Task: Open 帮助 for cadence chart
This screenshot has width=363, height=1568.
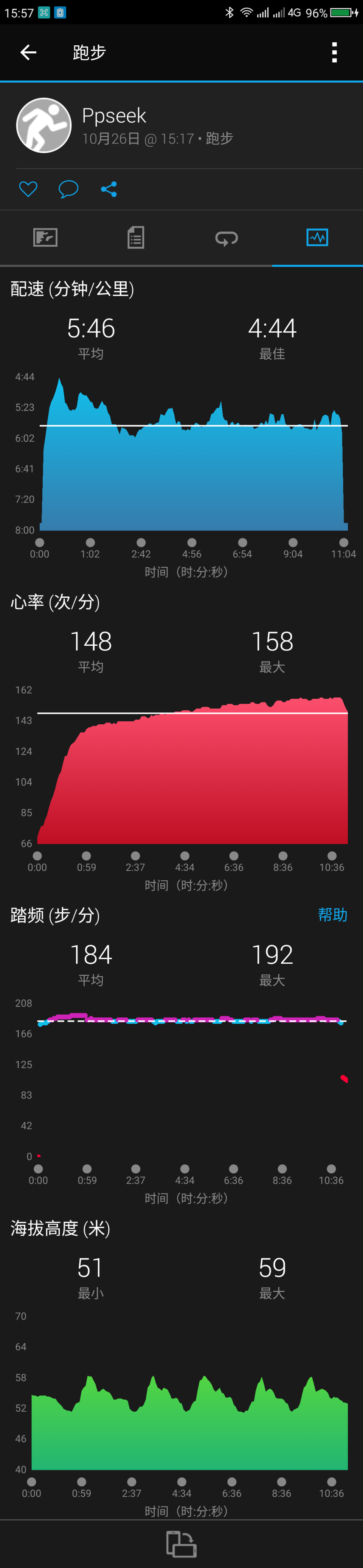Action: [332, 915]
